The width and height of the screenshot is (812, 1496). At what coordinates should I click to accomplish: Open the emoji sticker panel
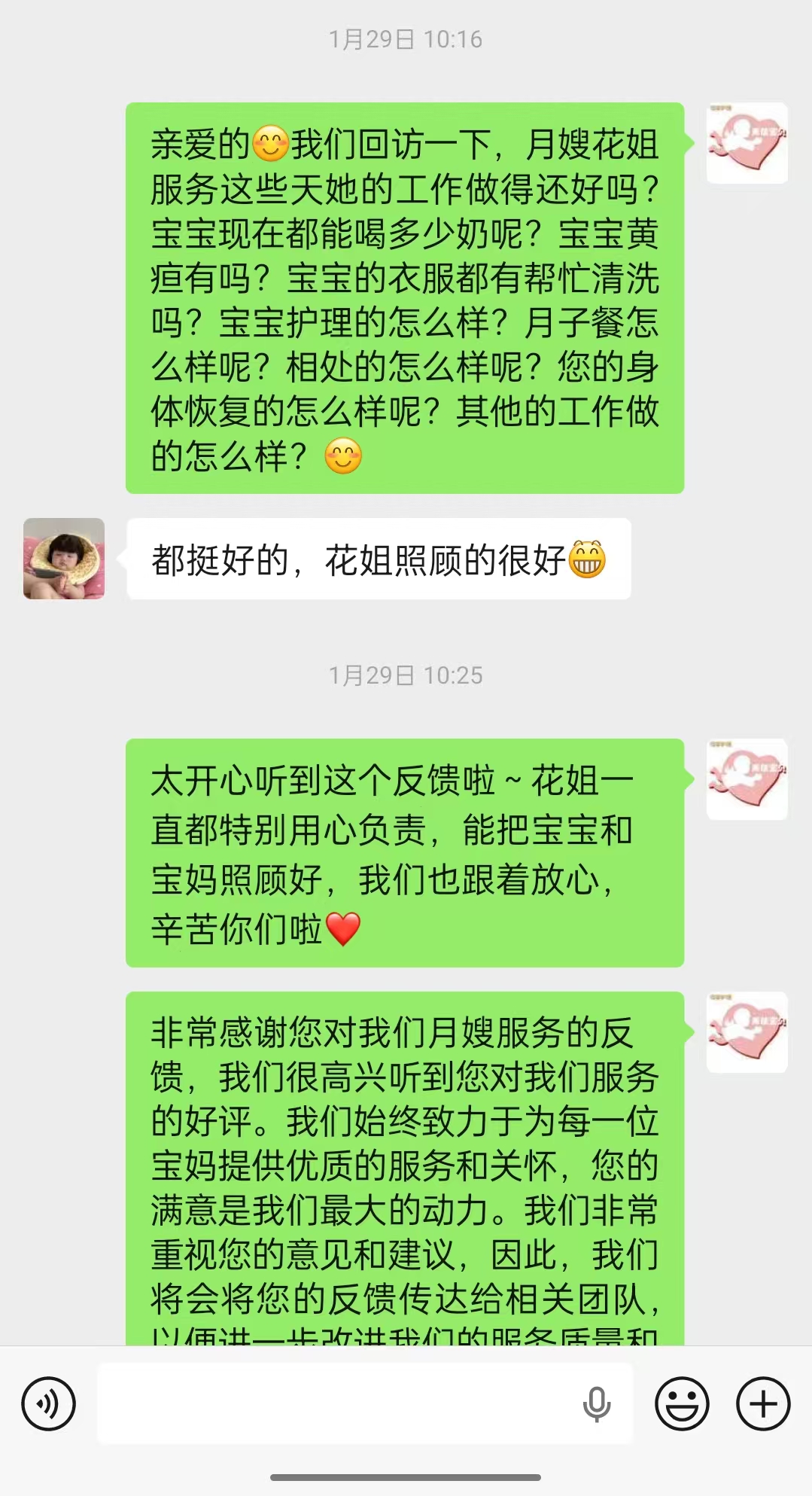(682, 1403)
